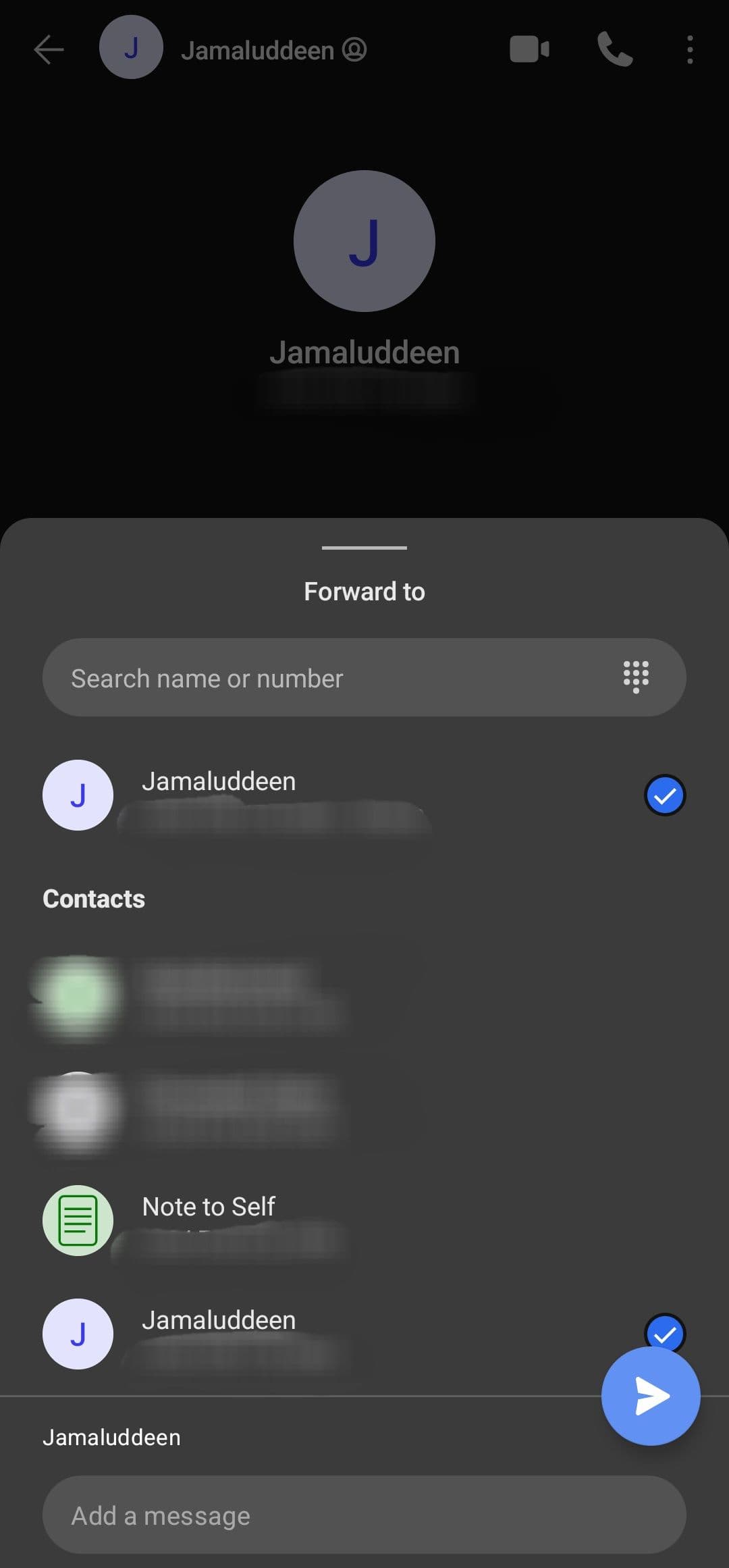Select Note to Self as recipient
Image resolution: width=729 pixels, height=1568 pixels.
tap(209, 1220)
